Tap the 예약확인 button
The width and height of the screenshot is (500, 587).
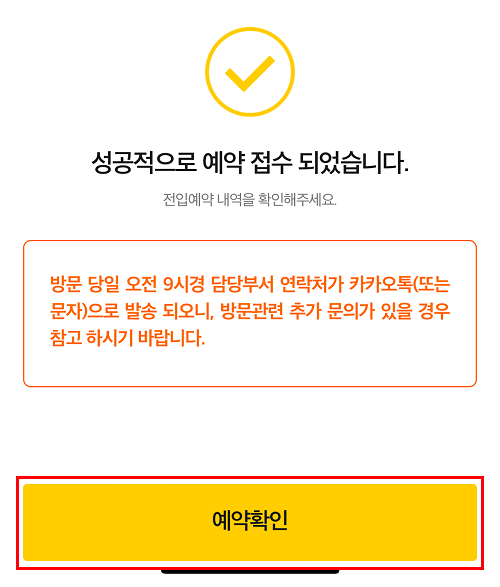click(250, 522)
